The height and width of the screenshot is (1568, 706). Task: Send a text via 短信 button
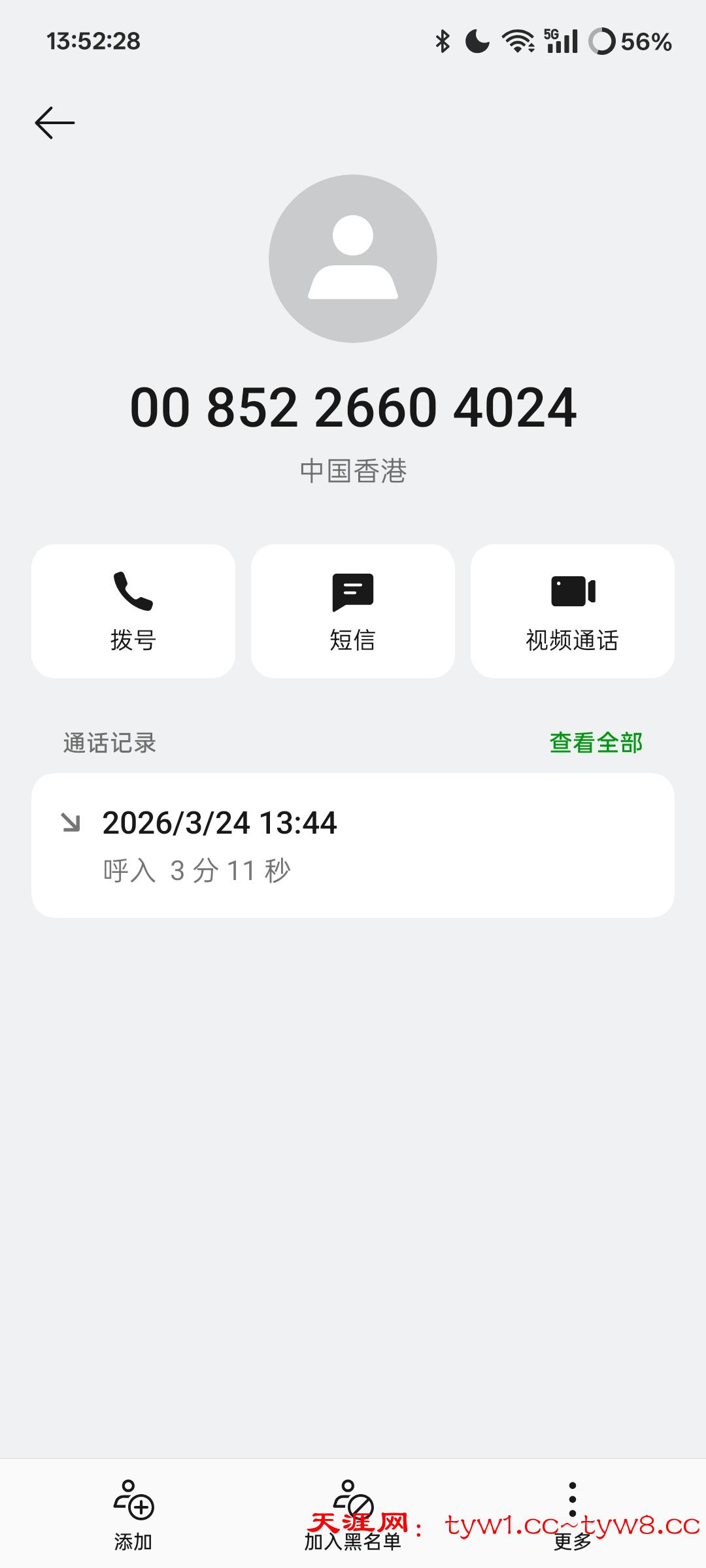pyautogui.click(x=353, y=611)
